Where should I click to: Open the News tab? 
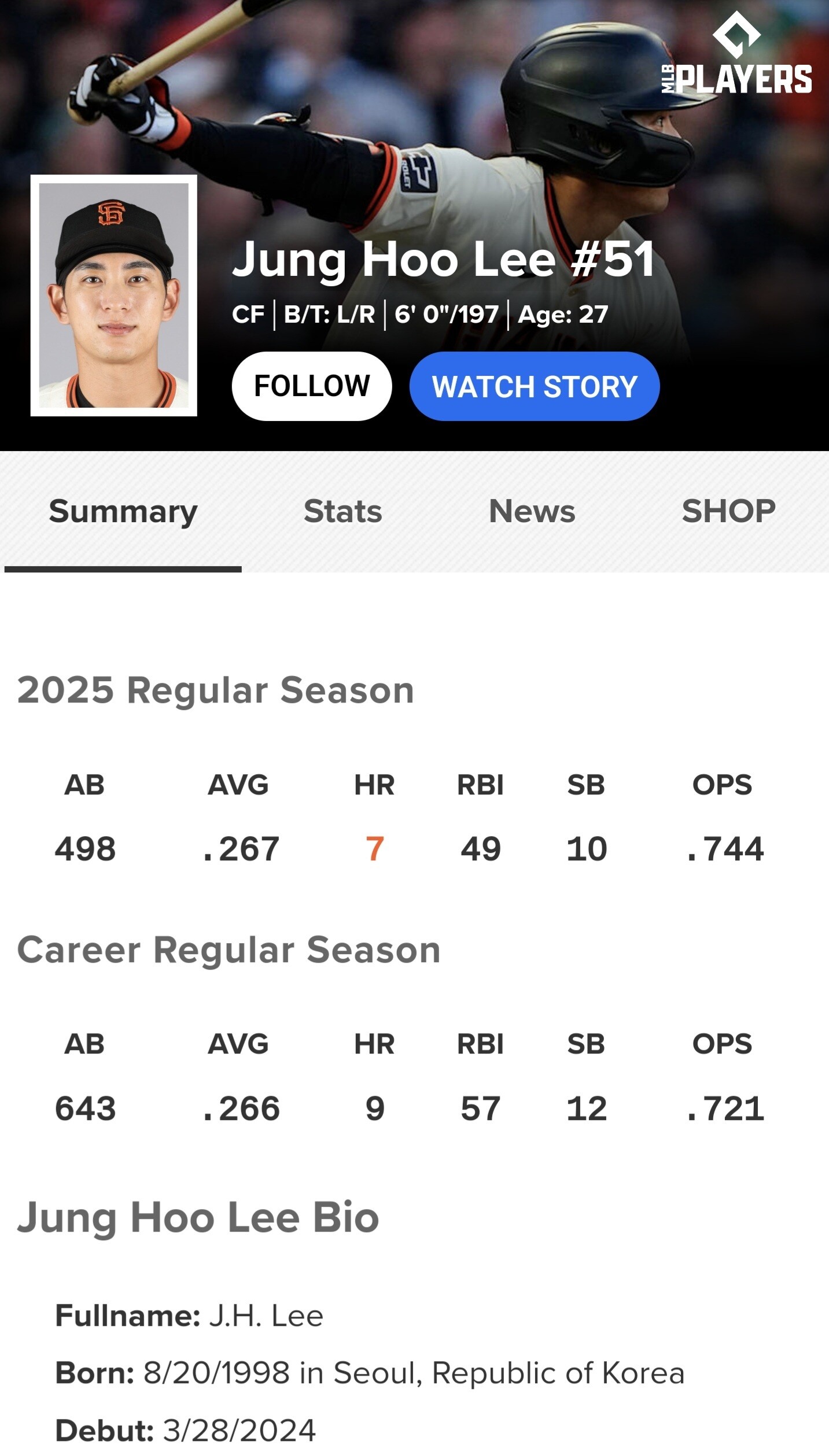tap(532, 512)
